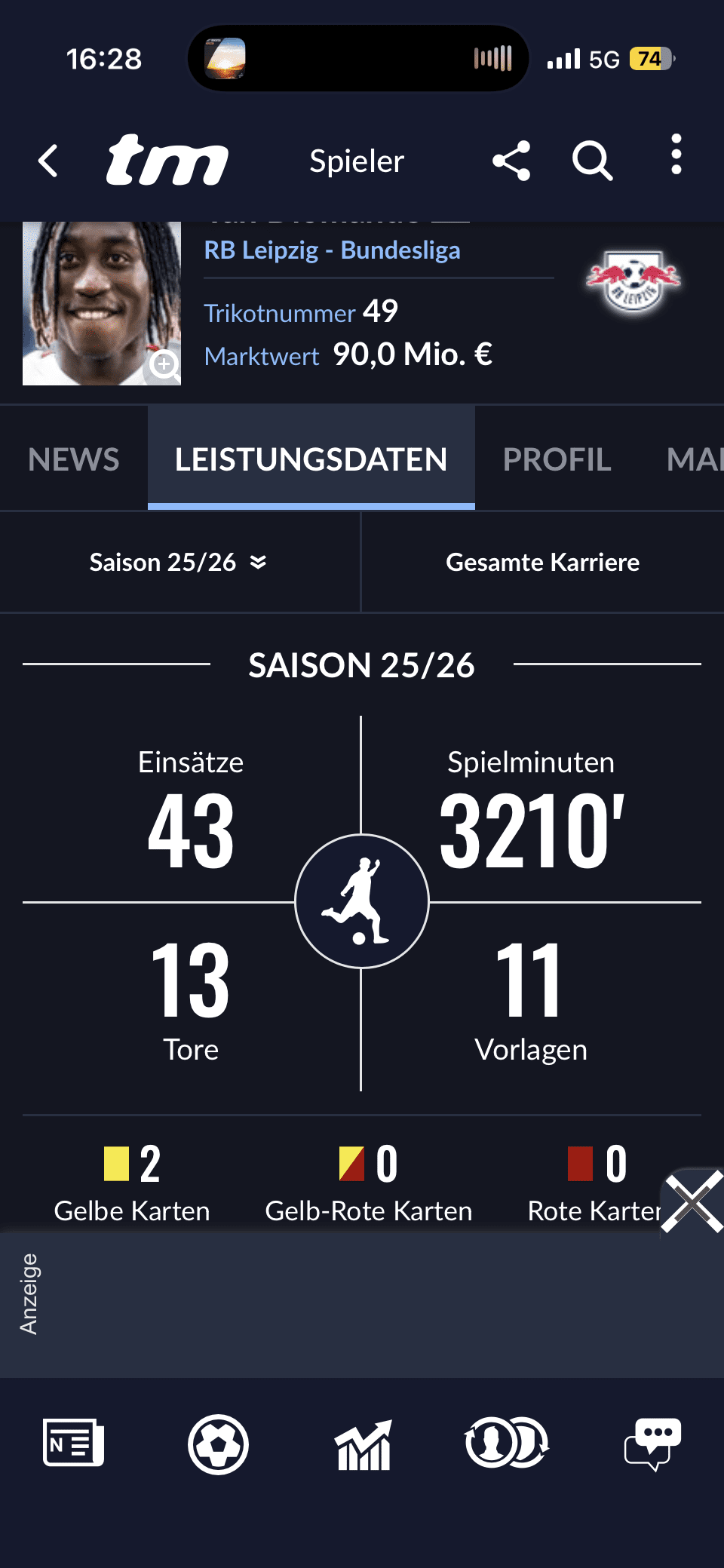
Task: Open the market value chart icon
Action: [364, 1444]
